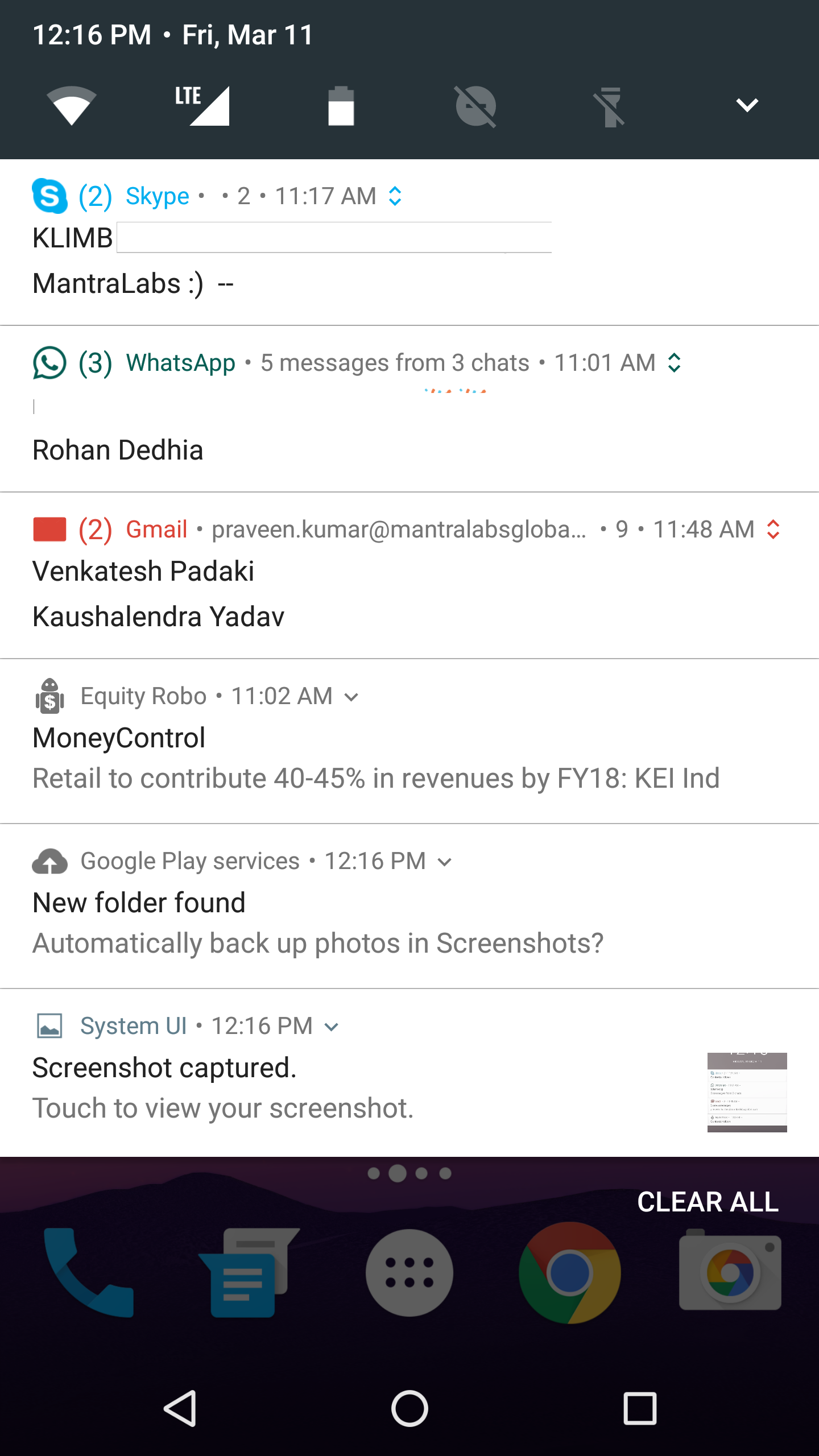
Task: Expand the quick settings panel chevron
Action: tap(747, 105)
